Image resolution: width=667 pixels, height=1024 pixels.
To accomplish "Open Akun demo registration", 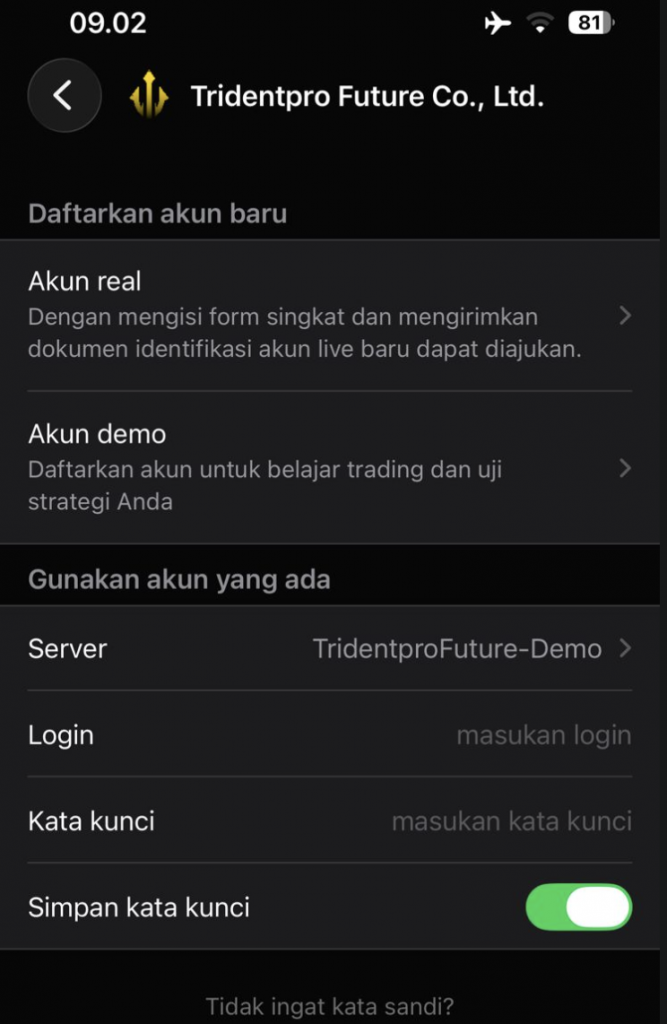I will [330, 467].
